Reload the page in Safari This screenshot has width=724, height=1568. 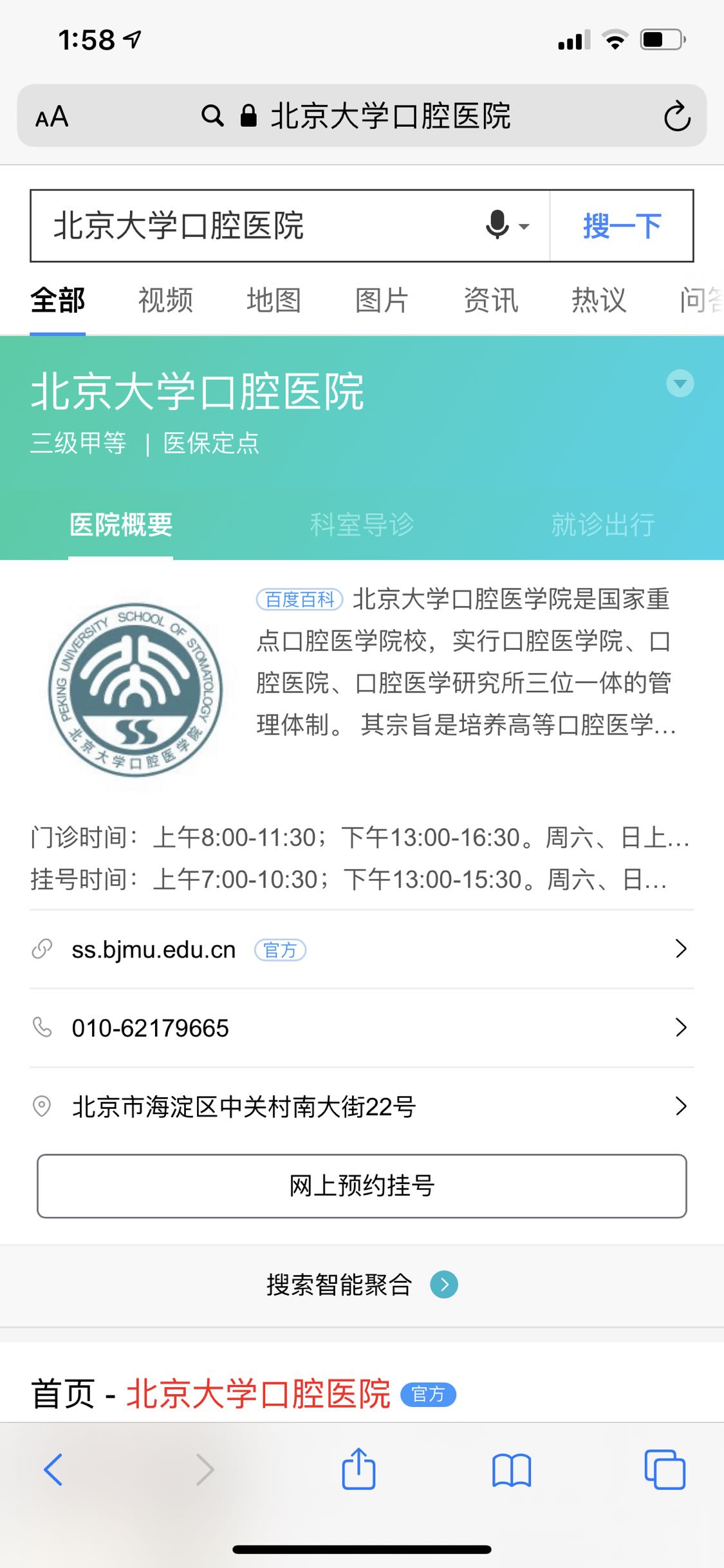tap(676, 117)
